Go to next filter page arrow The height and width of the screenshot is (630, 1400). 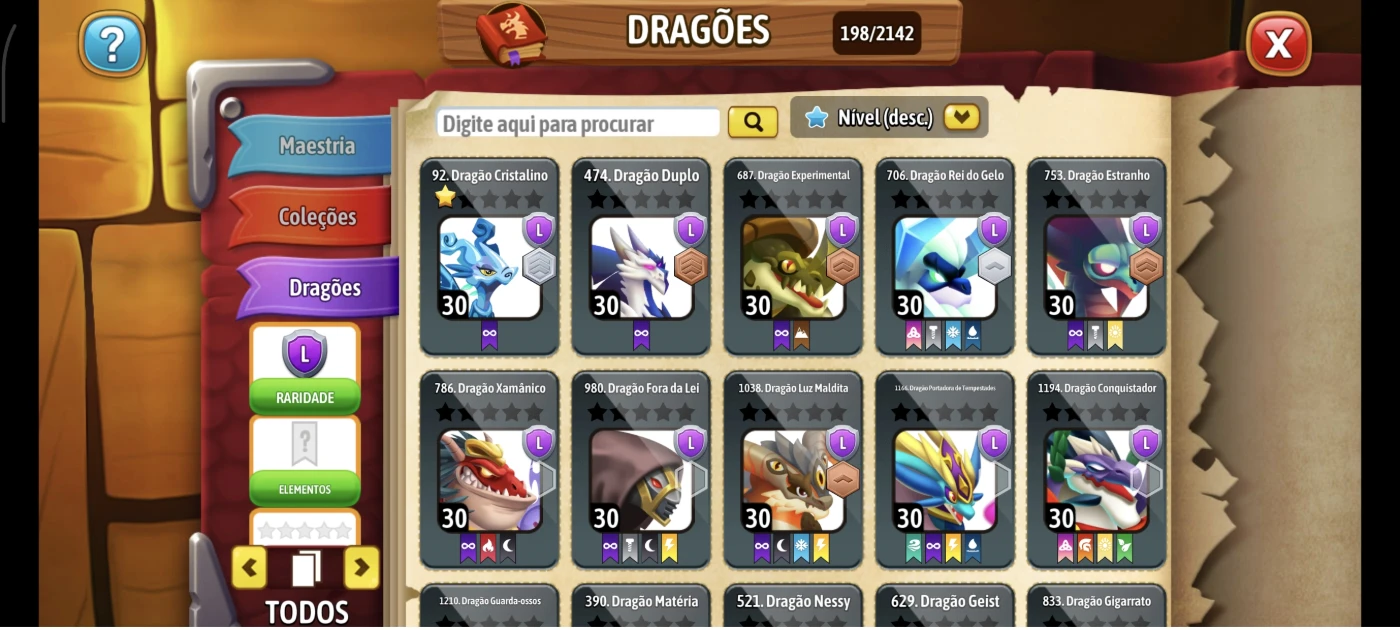coord(361,568)
